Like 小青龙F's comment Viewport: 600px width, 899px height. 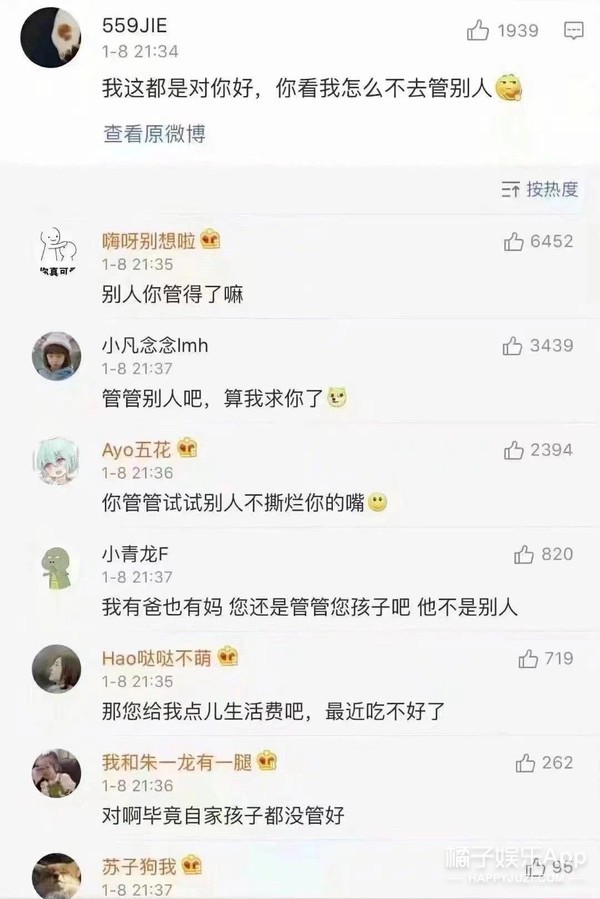point(524,555)
